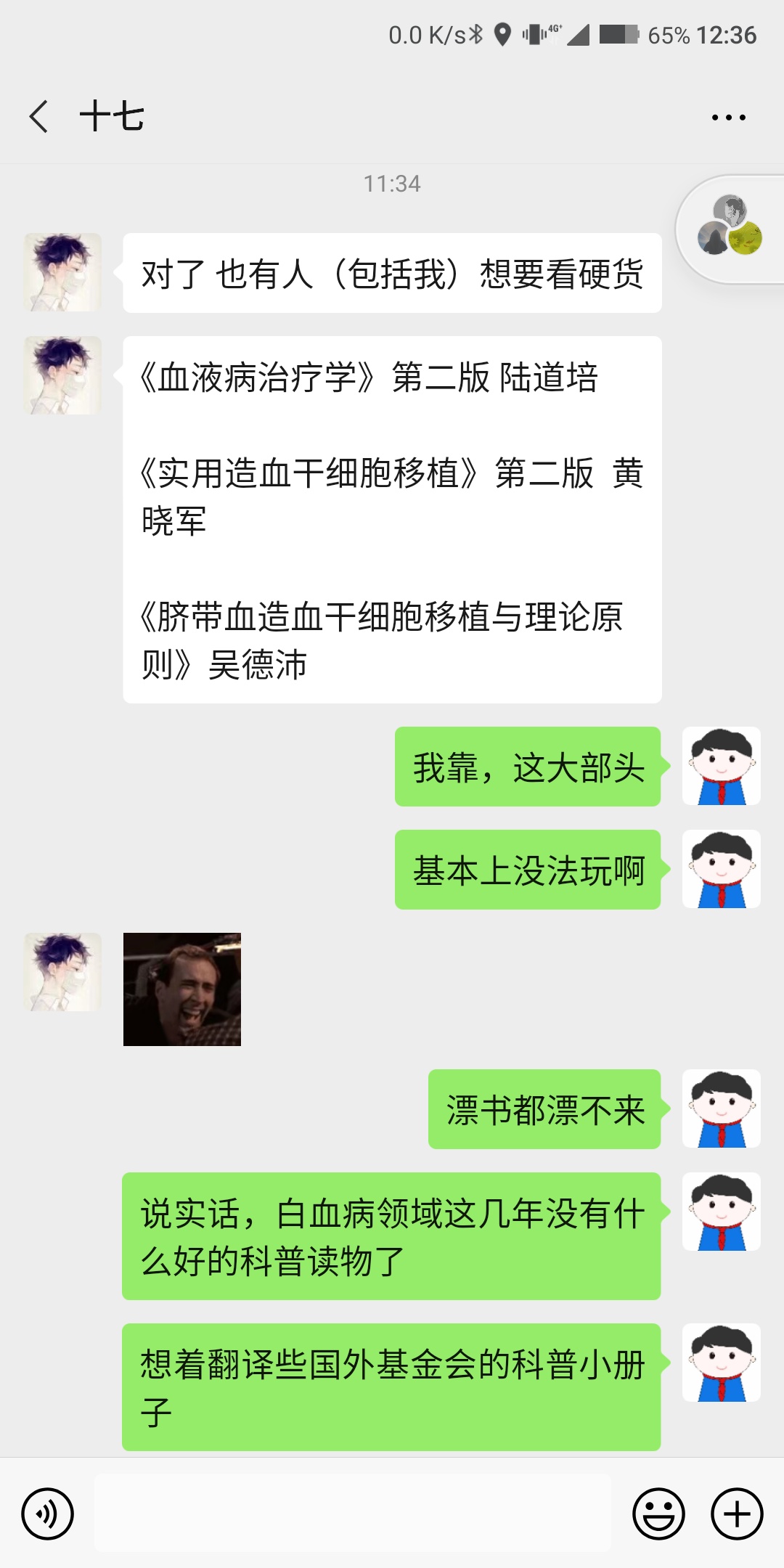Open the floating group avatar bubble
The image size is (784, 1568).
click(730, 229)
